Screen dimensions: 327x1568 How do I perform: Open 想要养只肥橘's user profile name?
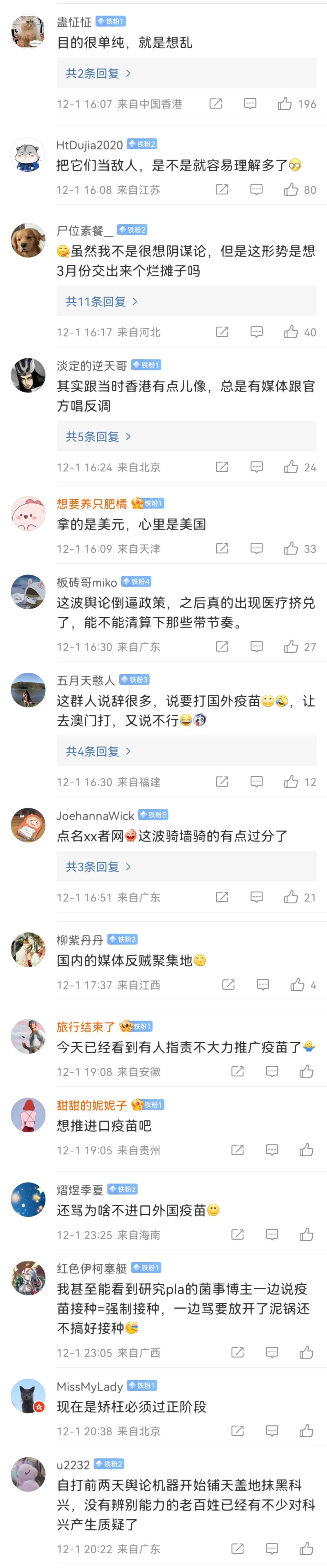[x=91, y=504]
